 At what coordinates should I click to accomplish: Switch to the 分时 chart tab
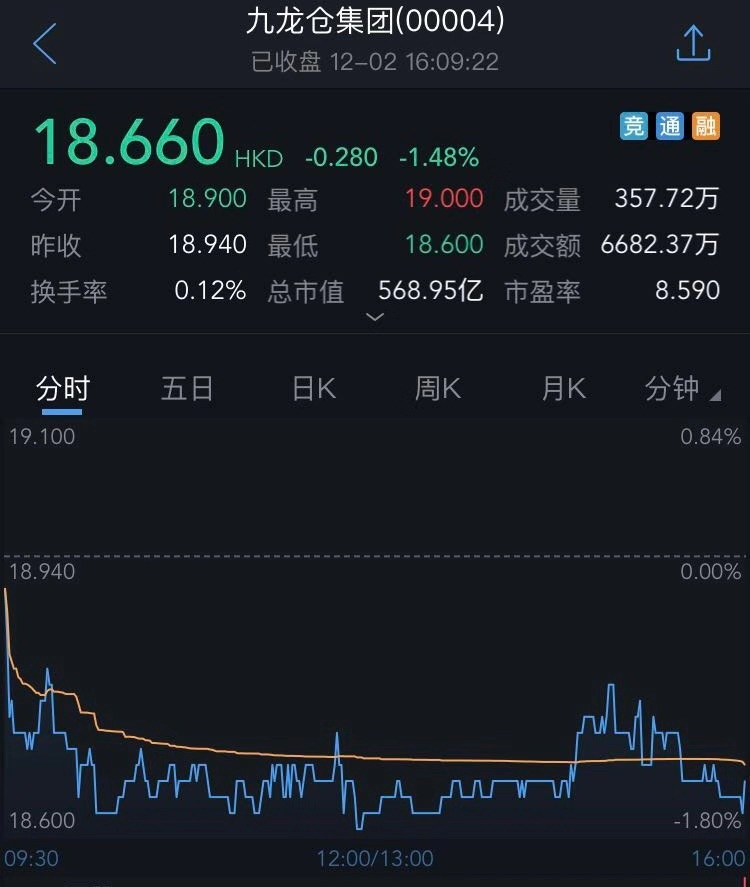63,388
